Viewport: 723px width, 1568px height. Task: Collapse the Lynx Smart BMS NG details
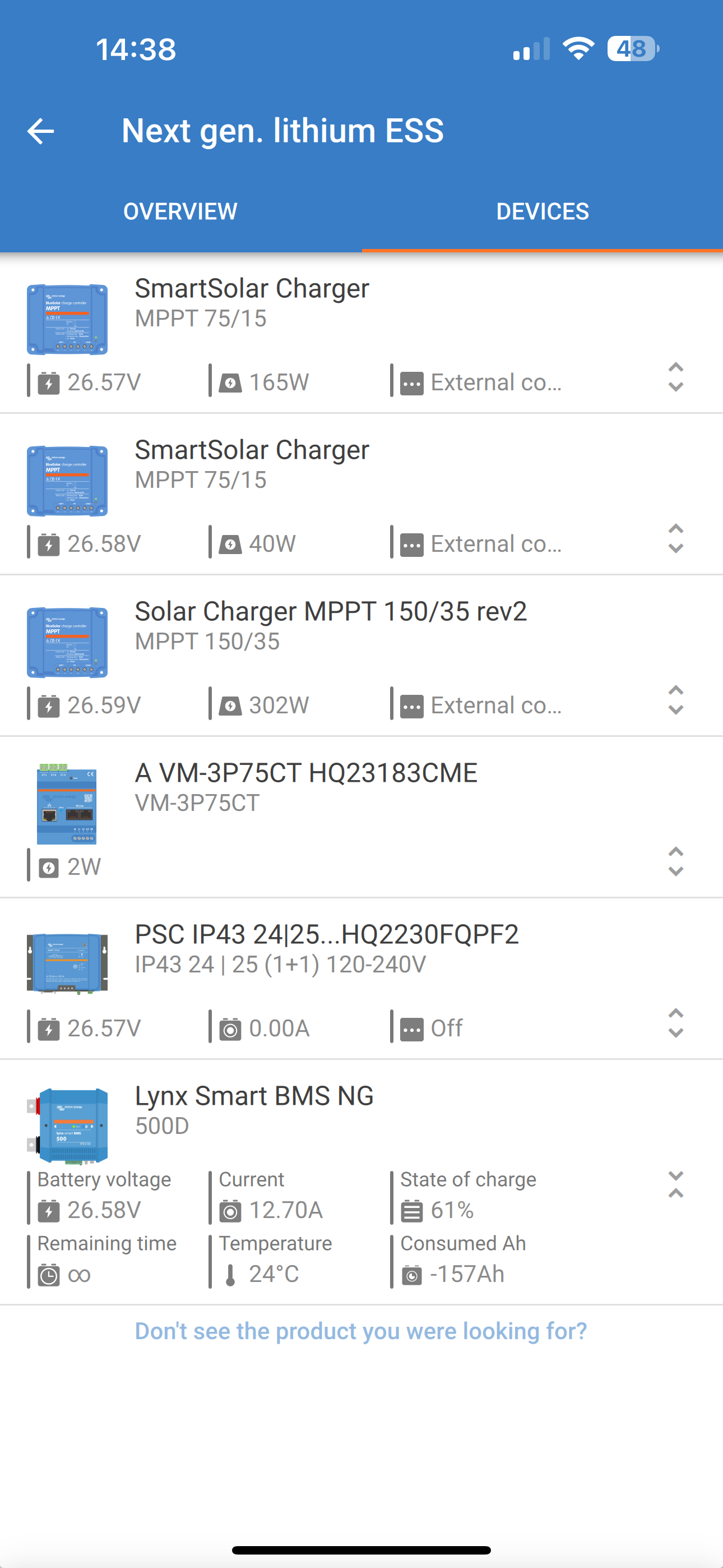(675, 1185)
